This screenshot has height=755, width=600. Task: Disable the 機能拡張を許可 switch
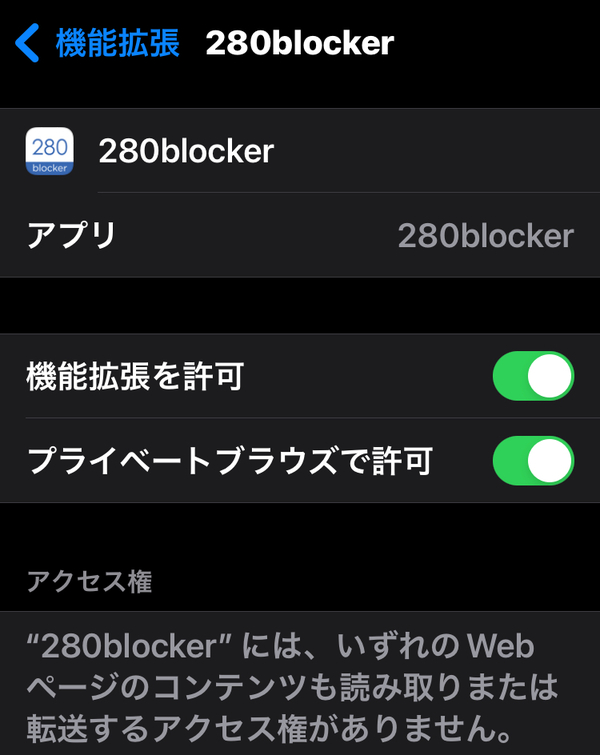(533, 376)
